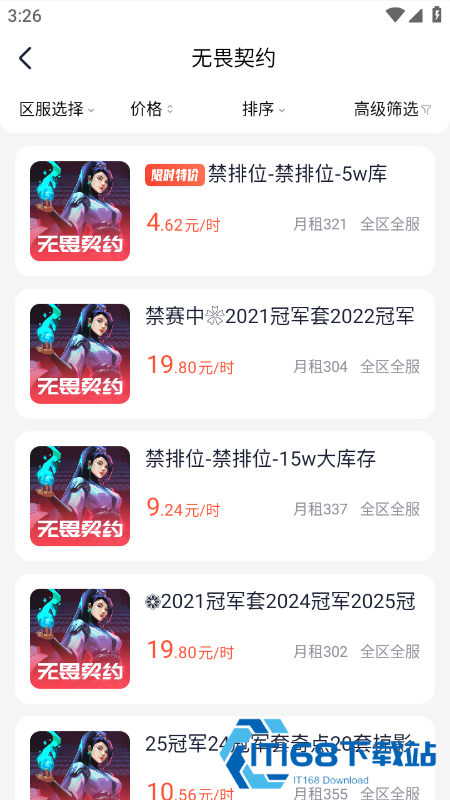This screenshot has height=800, width=450.
Task: Open the 区服选择 dropdown
Action: tap(57, 109)
